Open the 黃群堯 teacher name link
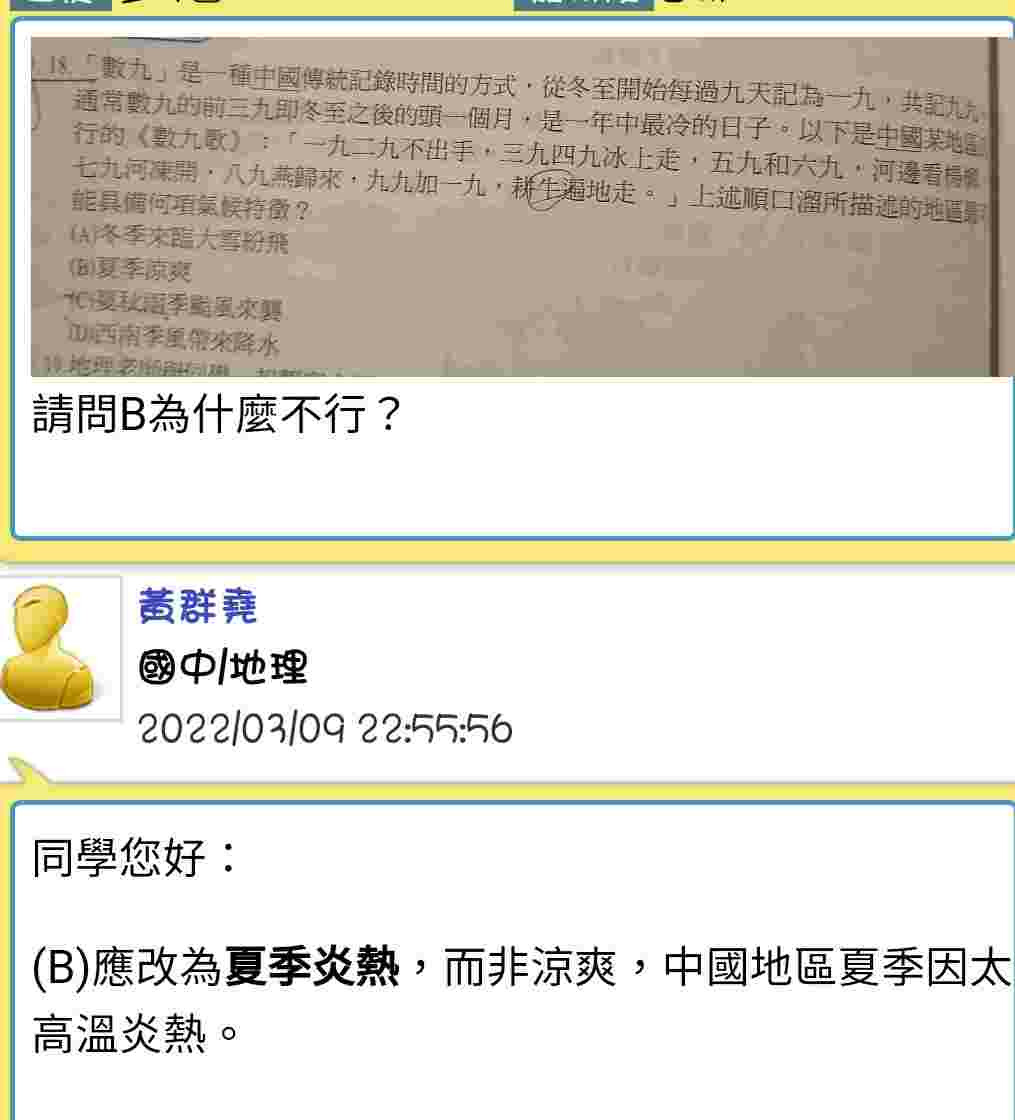The height and width of the screenshot is (1120, 1015). [x=198, y=606]
